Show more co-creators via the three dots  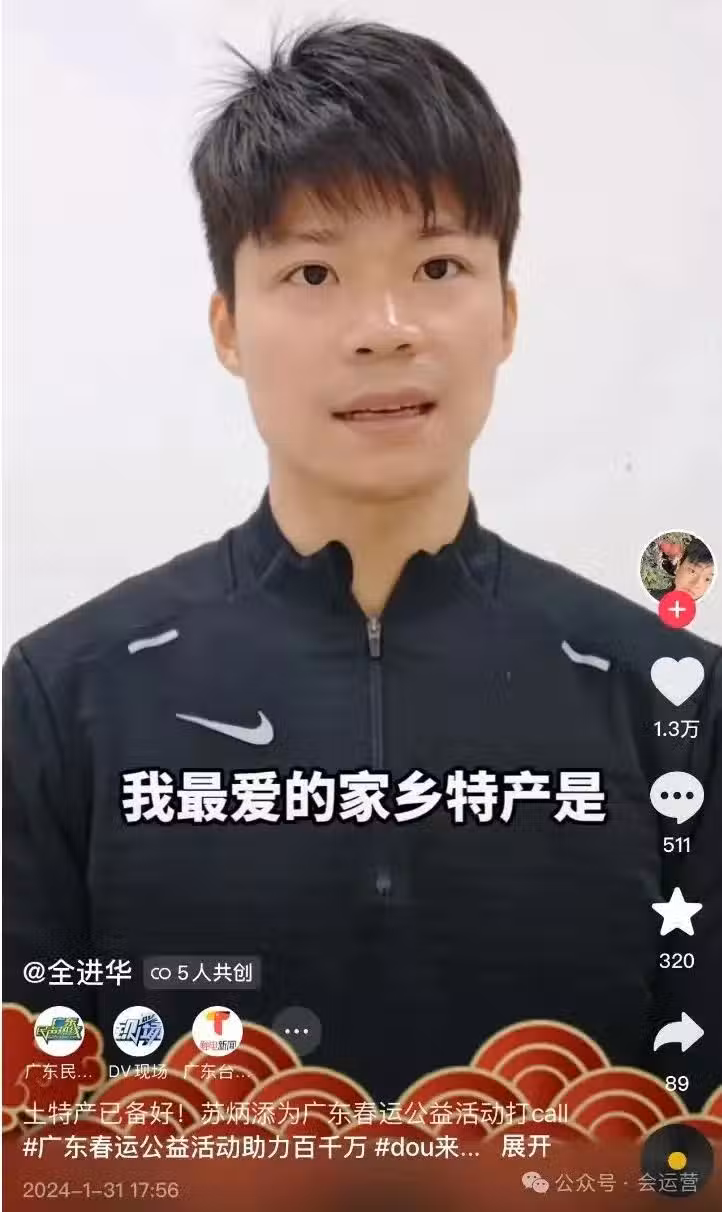pos(297,1032)
